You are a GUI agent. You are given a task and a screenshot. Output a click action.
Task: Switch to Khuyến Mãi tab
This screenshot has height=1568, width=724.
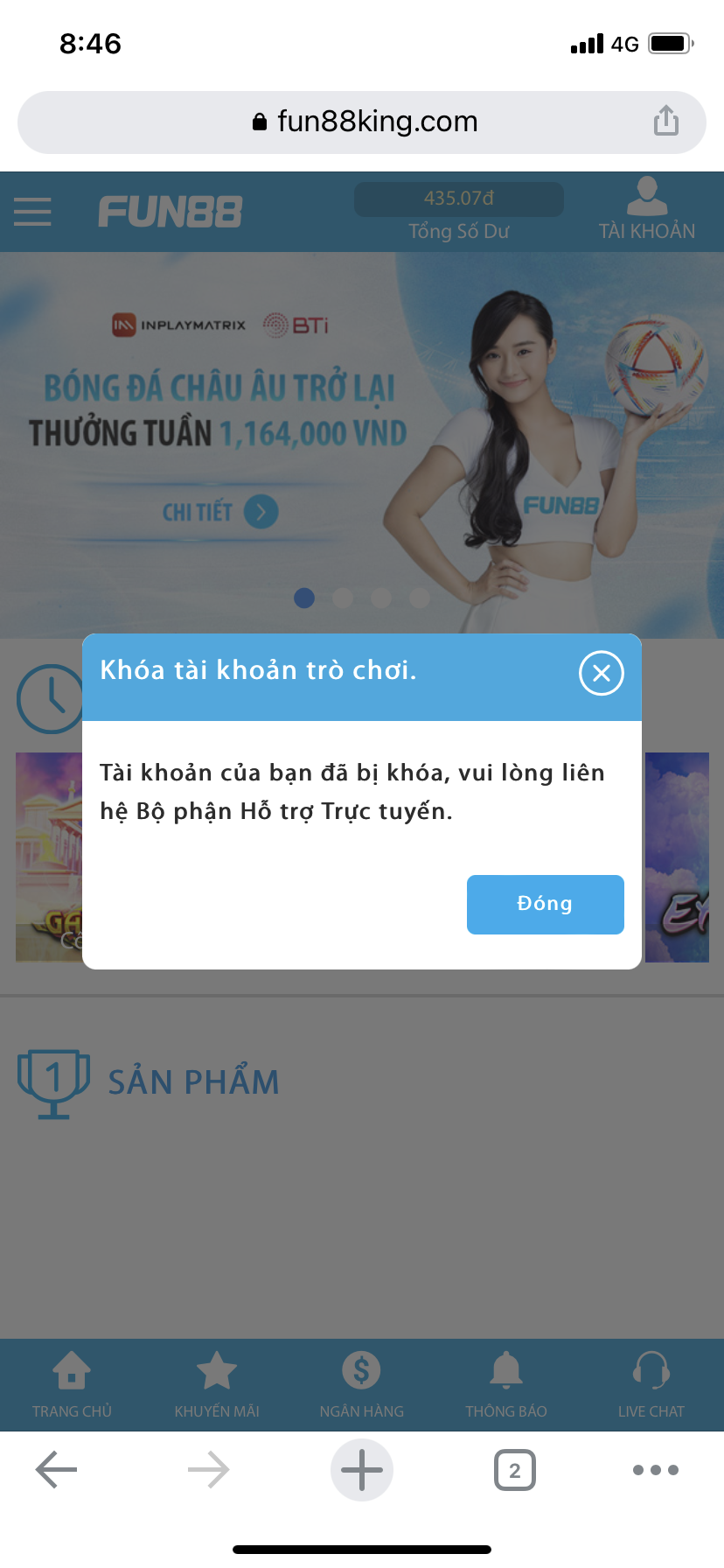click(x=217, y=1384)
